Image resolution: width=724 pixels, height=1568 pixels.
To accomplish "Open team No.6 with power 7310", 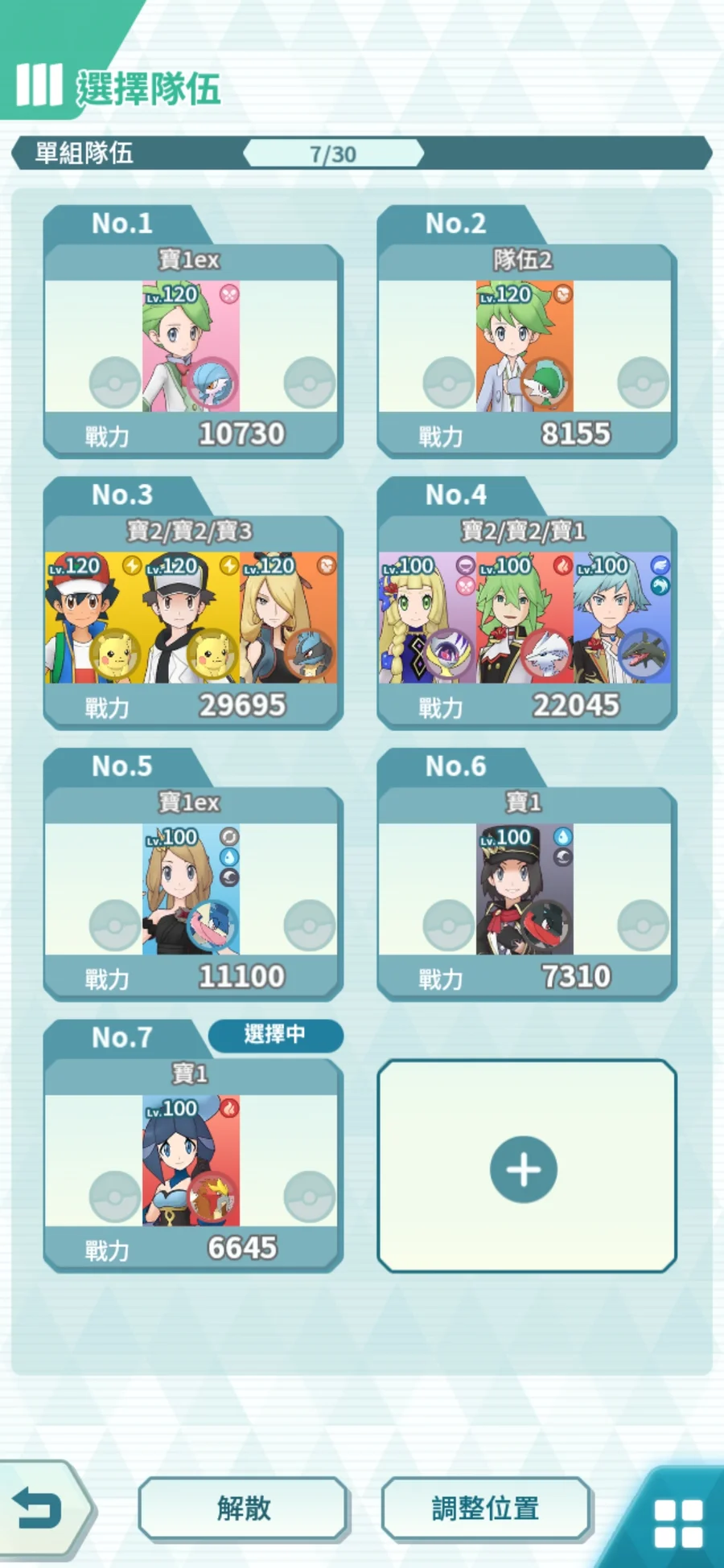I will [525, 889].
